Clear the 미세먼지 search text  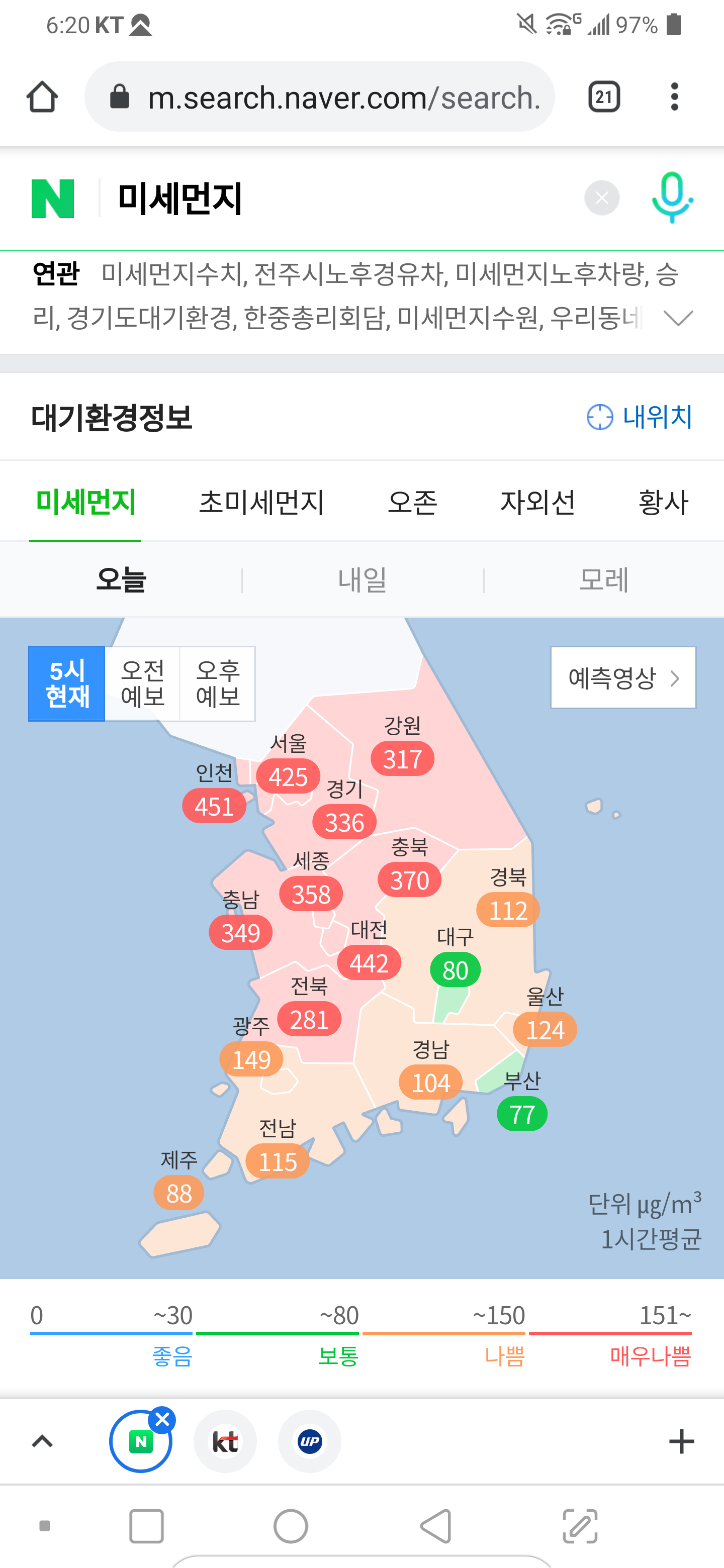click(x=602, y=198)
